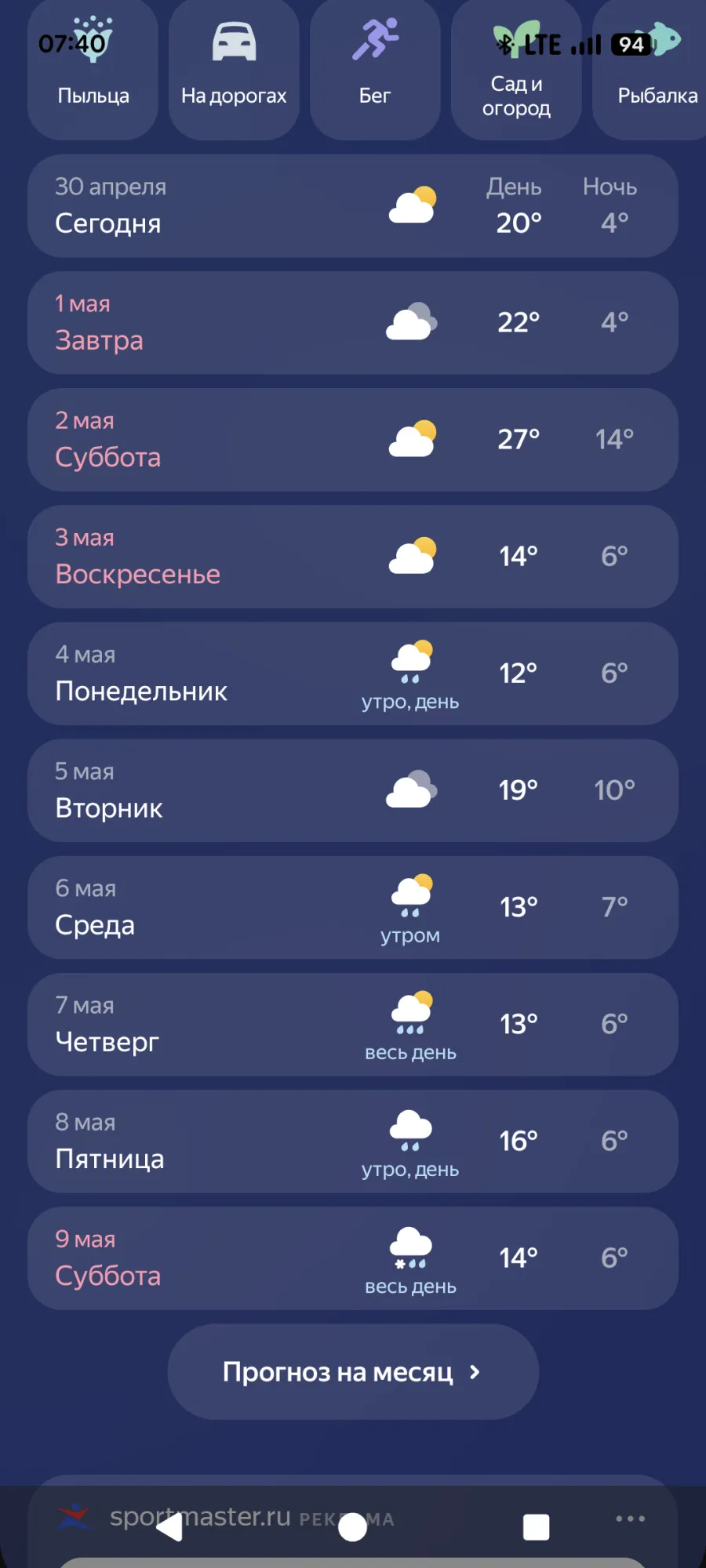View the 5 мая Вторник forecast
706x1568 pixels.
pos(353,790)
